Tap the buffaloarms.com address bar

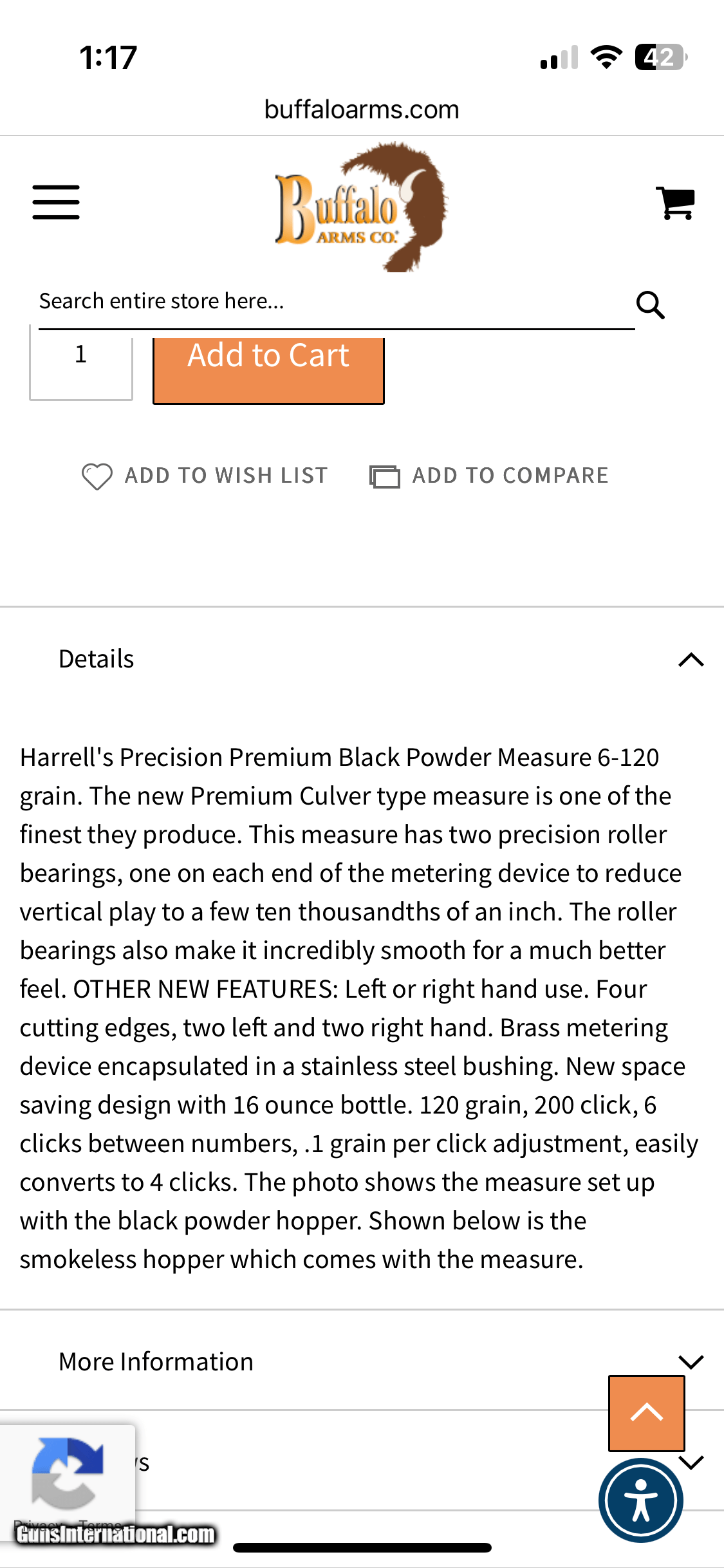pyautogui.click(x=362, y=109)
